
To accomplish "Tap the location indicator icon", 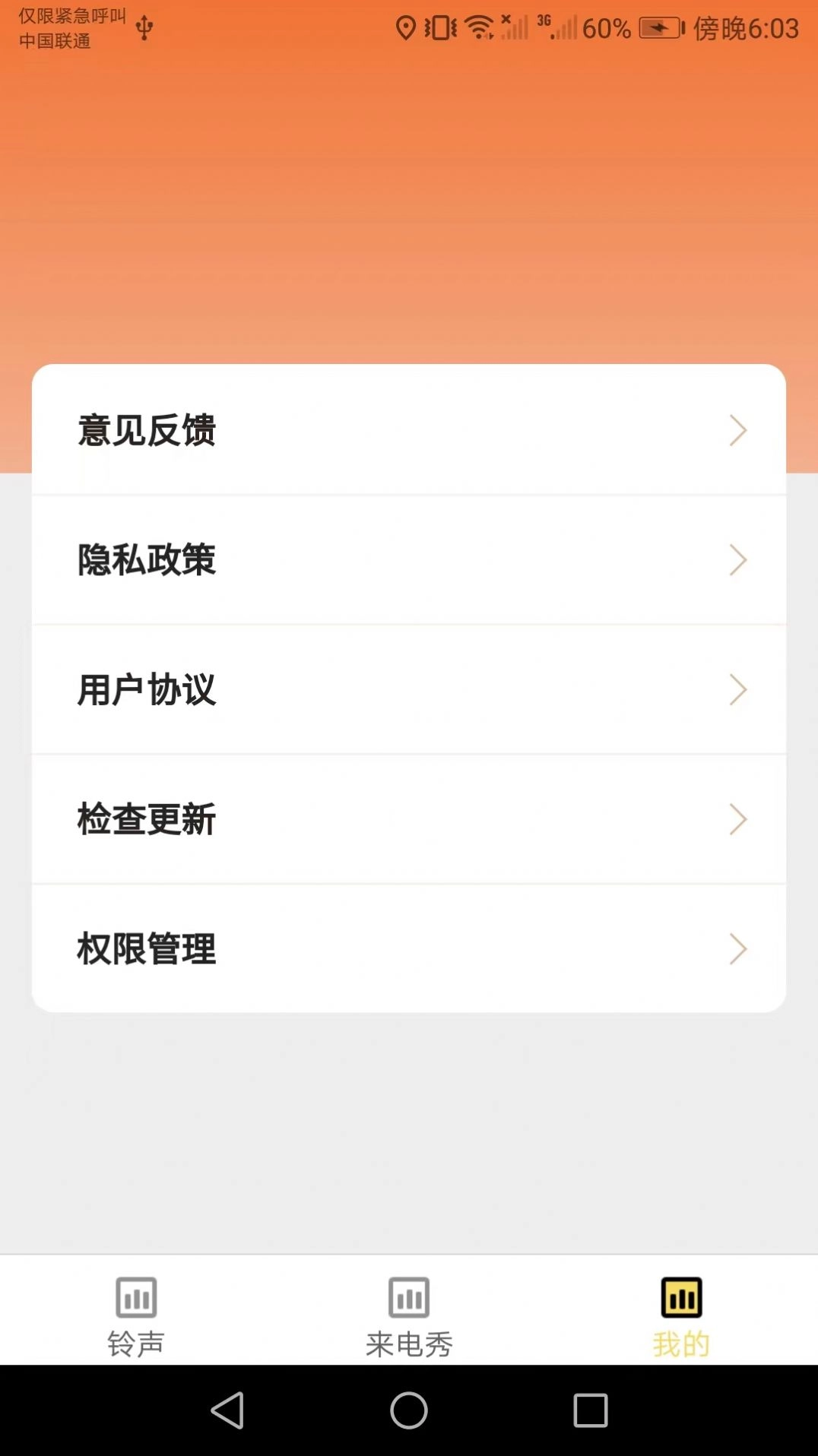I will click(404, 28).
